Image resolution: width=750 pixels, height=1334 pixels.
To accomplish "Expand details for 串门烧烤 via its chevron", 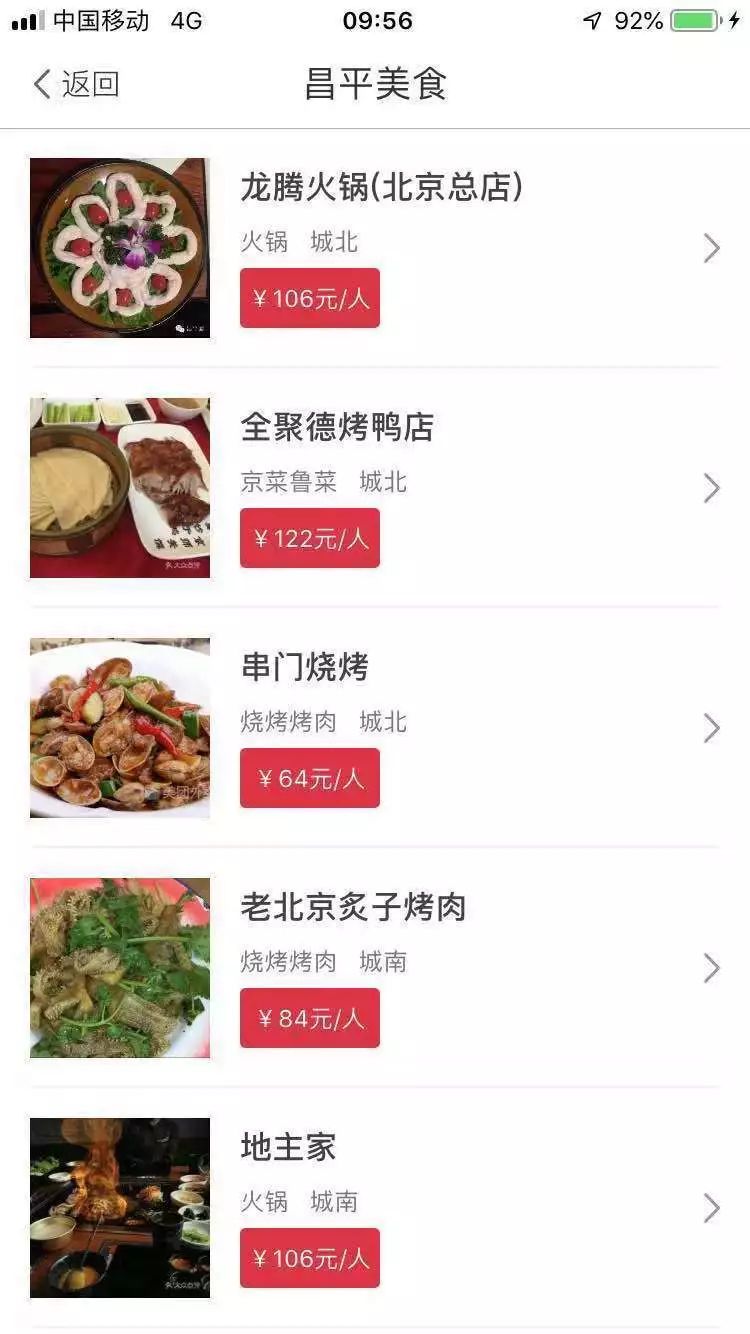I will [x=711, y=727].
